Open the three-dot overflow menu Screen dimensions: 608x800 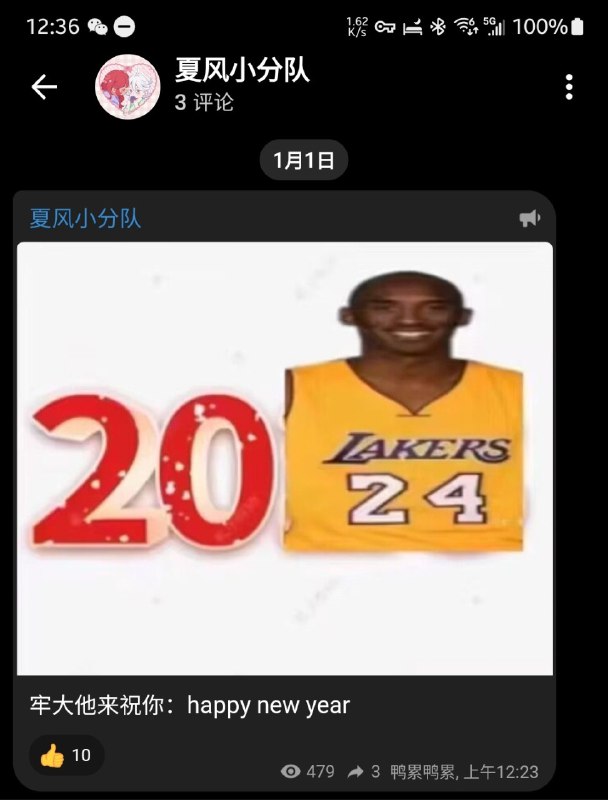(x=568, y=87)
